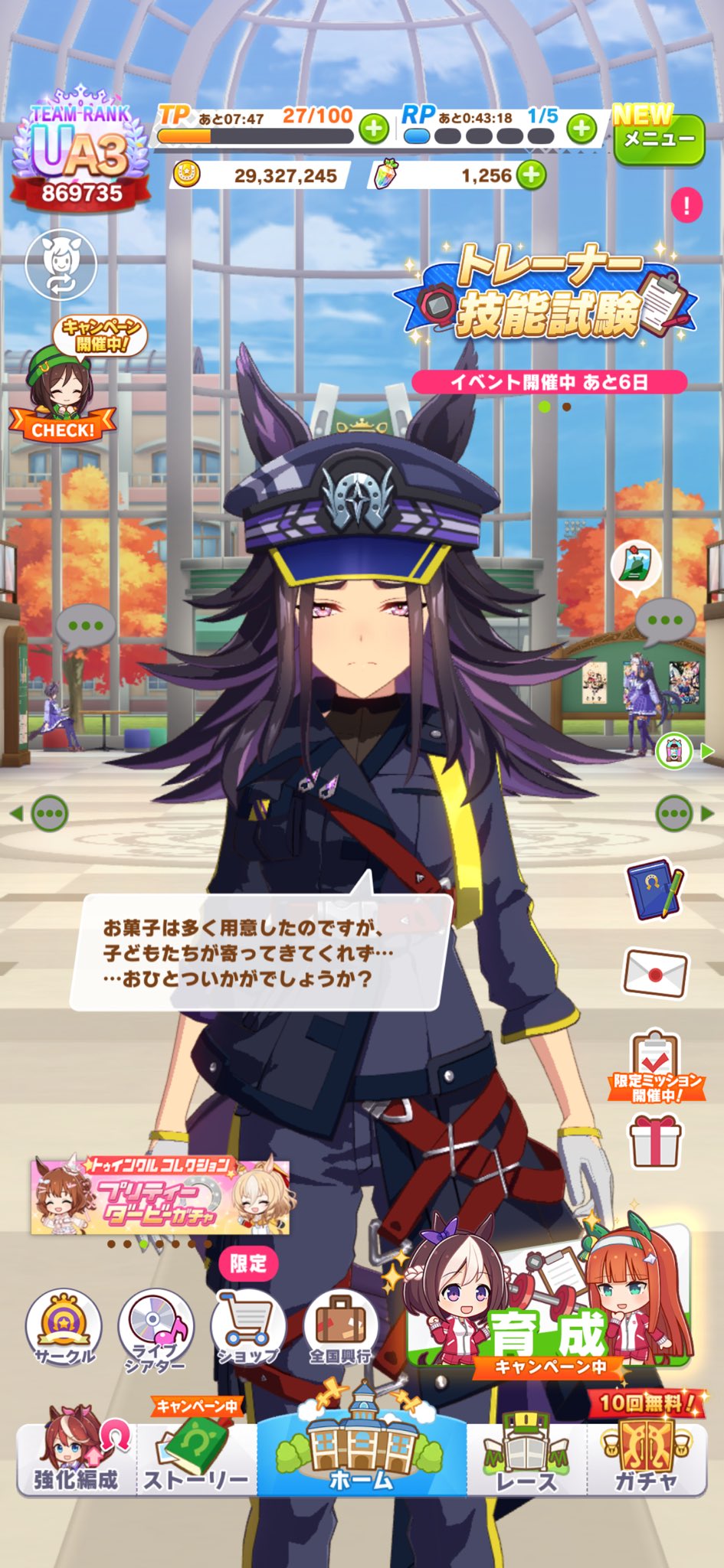Open the present gift box

(655, 1142)
